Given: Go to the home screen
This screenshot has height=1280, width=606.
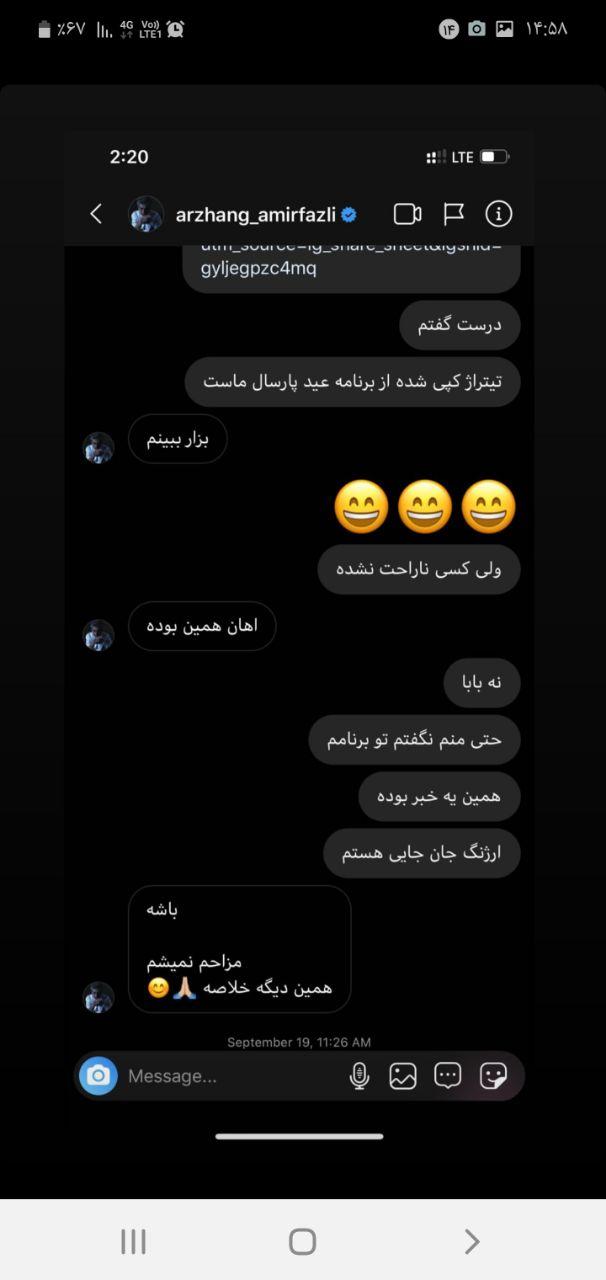Looking at the screenshot, I should coord(302,1241).
